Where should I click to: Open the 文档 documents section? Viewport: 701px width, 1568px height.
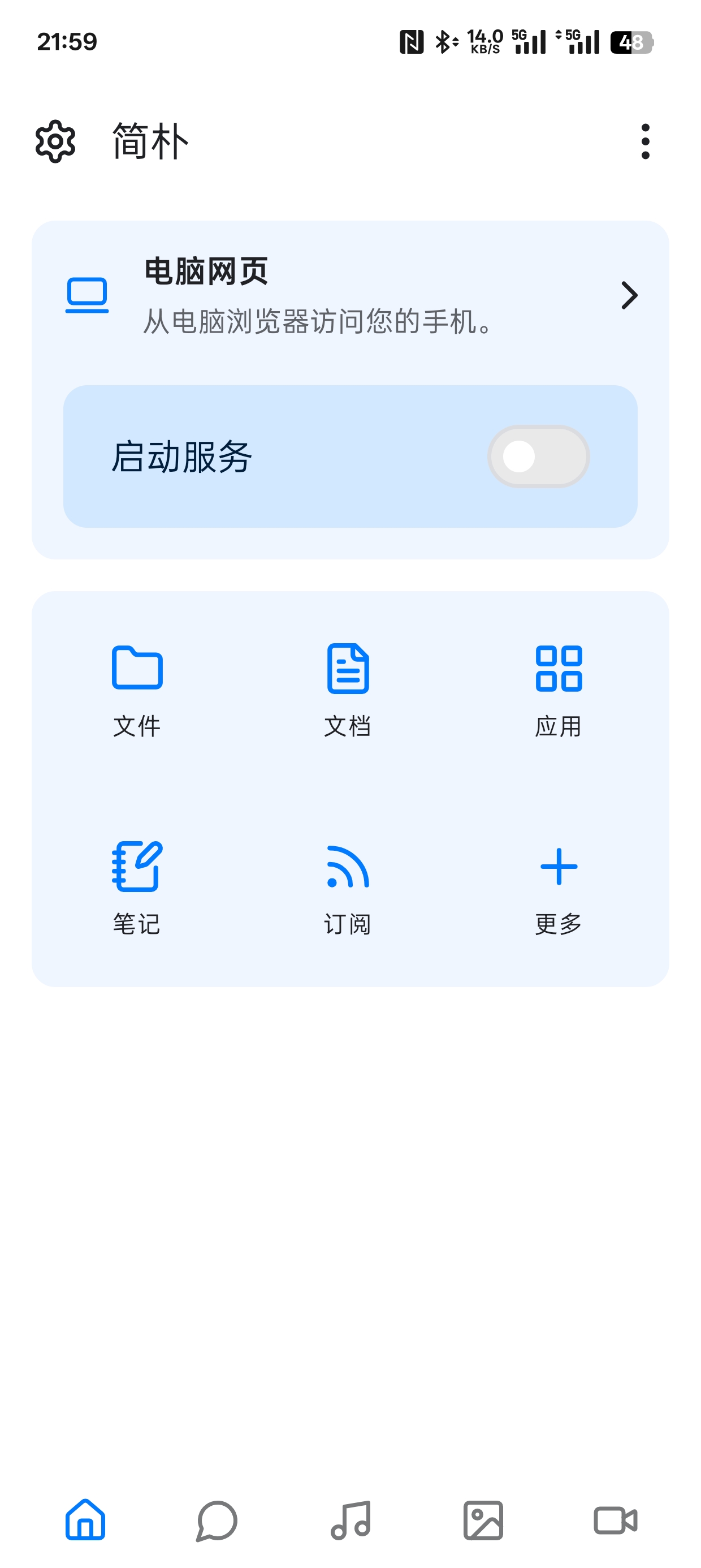(x=348, y=689)
